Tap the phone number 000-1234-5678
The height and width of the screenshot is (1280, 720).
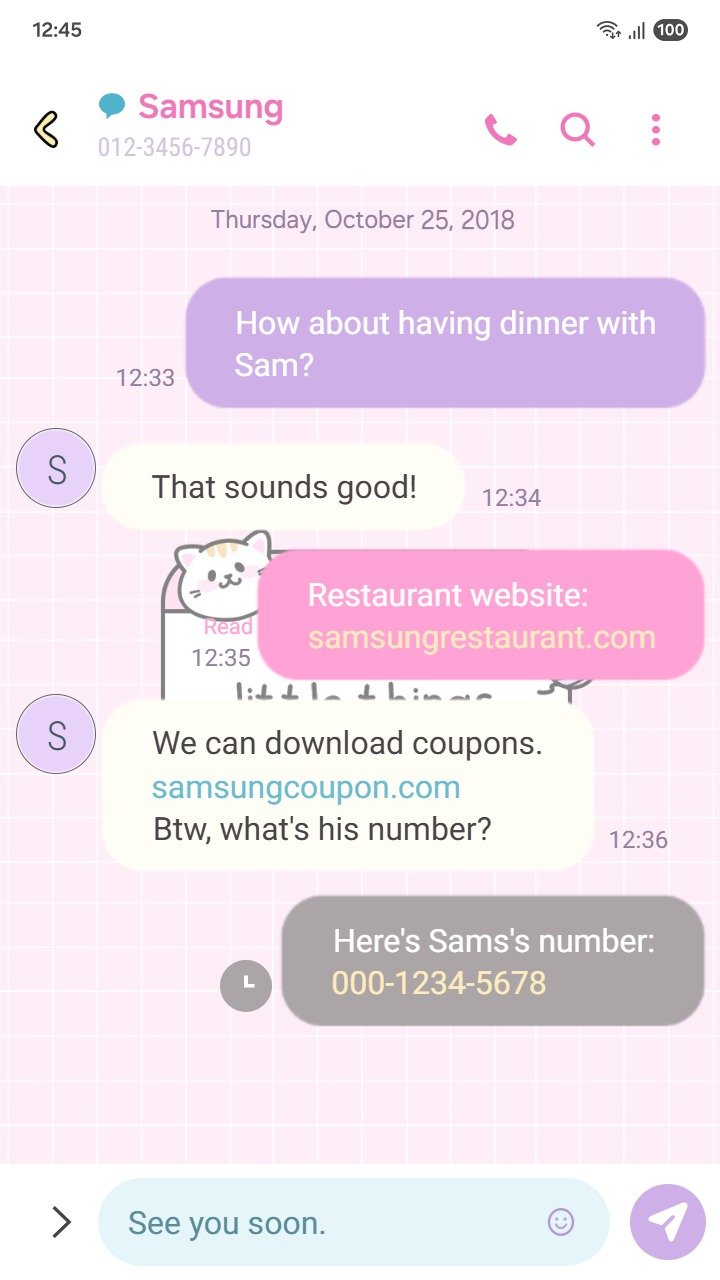(439, 983)
